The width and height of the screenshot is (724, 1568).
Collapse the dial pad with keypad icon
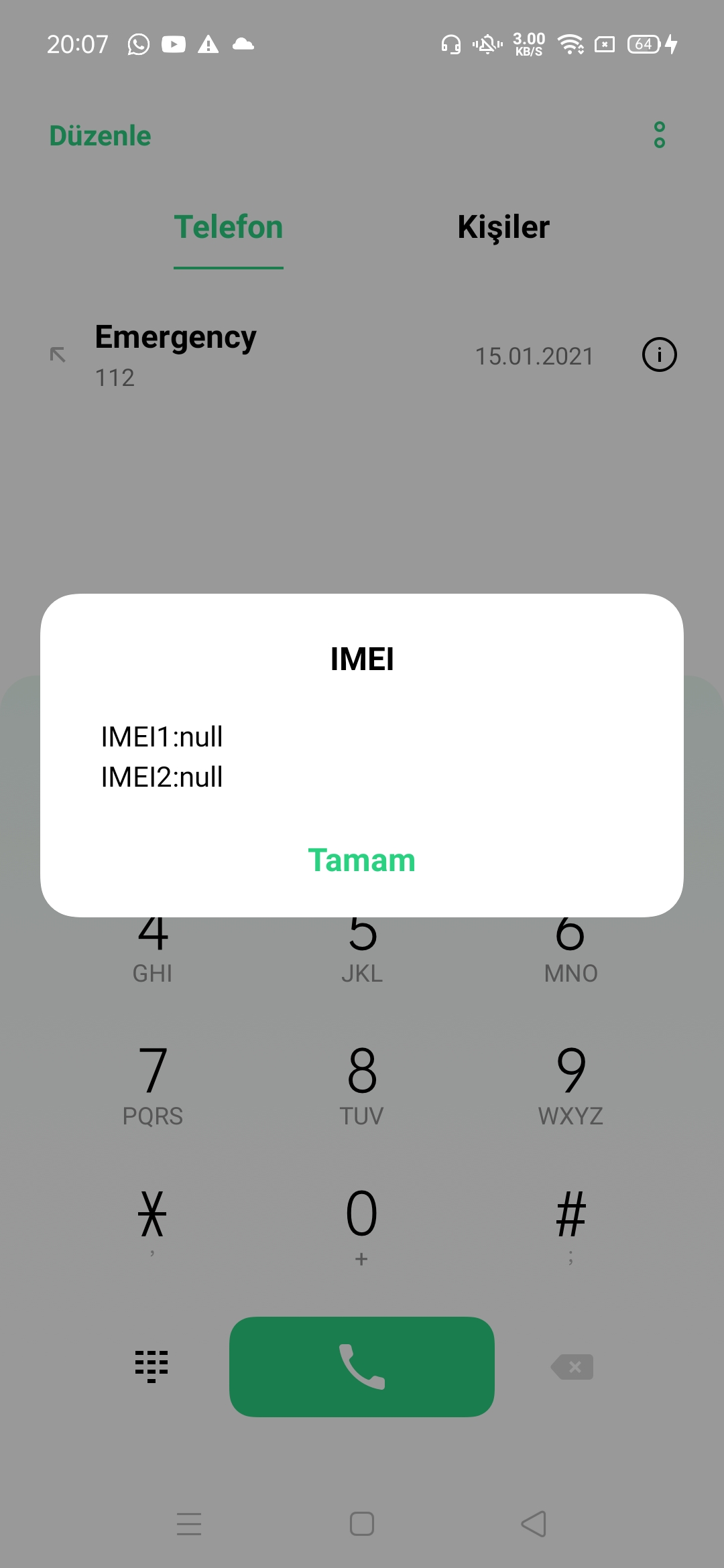coord(152,1366)
